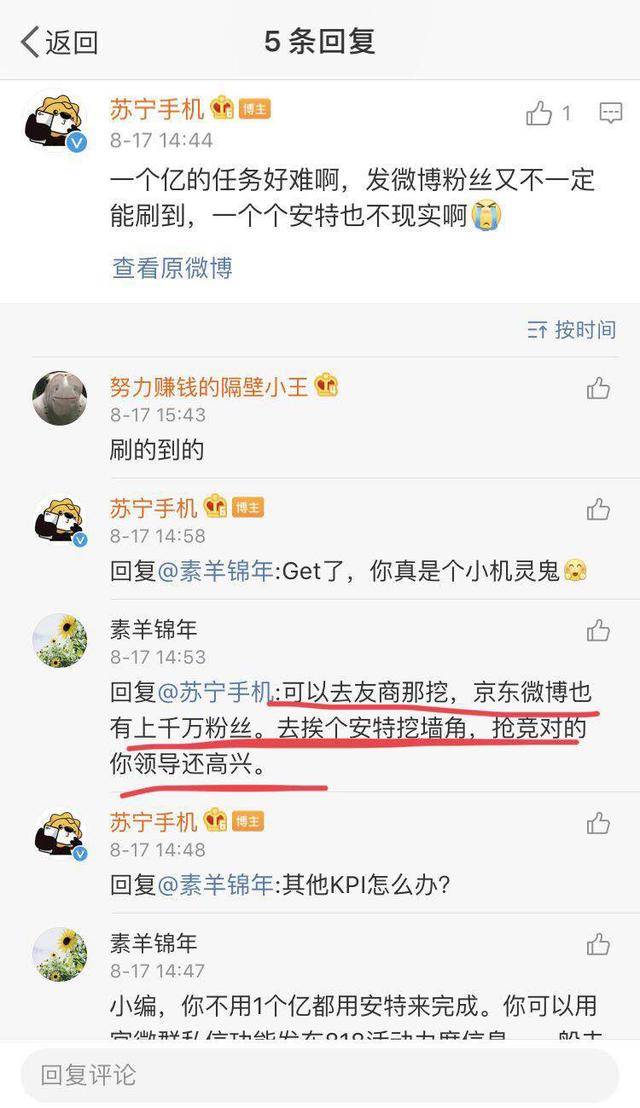
Task: Like 苏宁手机's 8-17 14:58 reply
Action: click(x=598, y=509)
